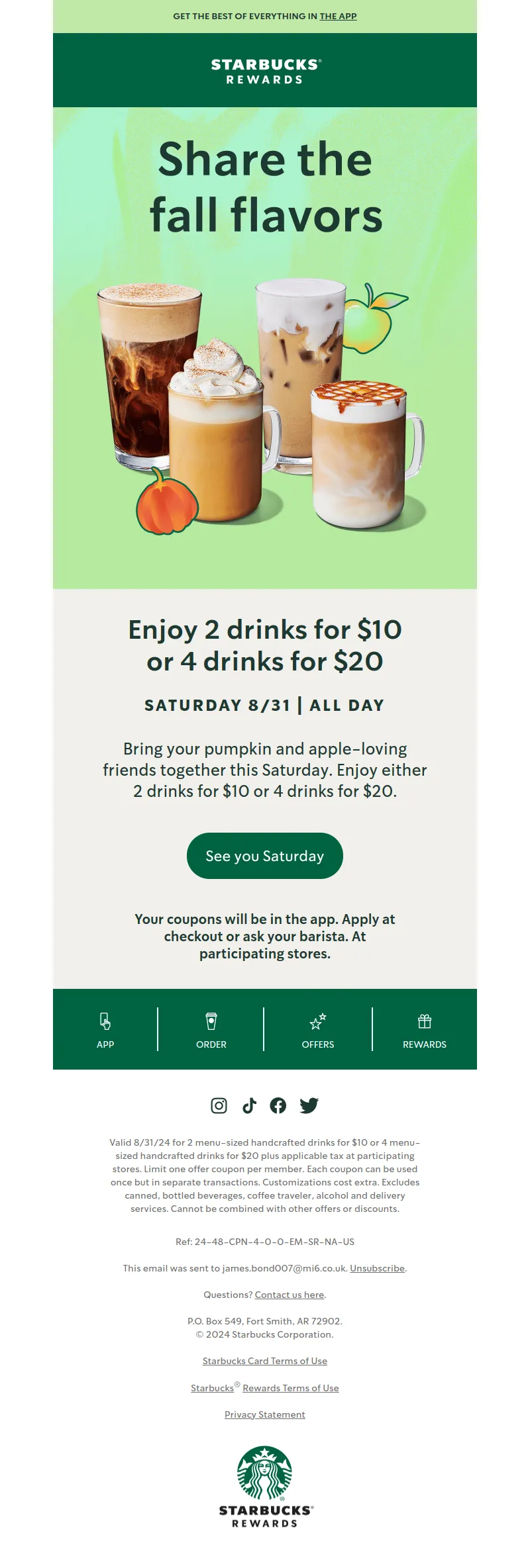Open Rewards Terms of Use link
The image size is (530, 1568).
click(x=290, y=1388)
